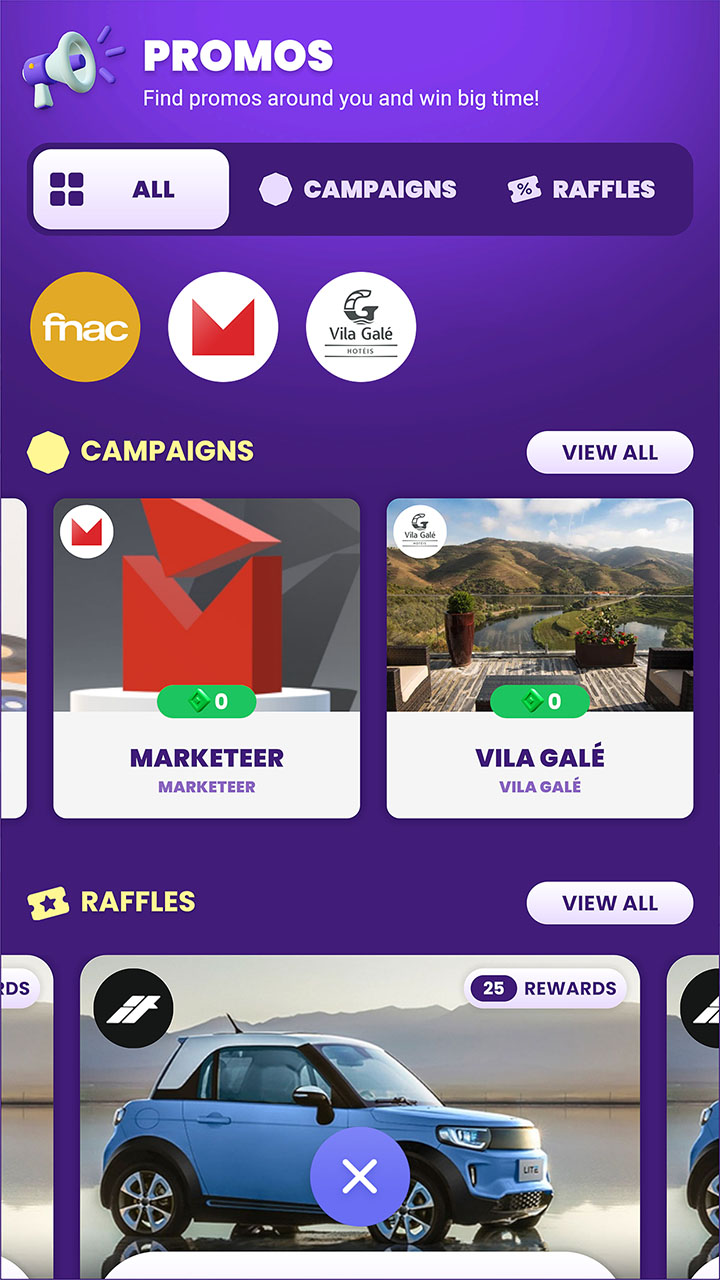Switch to the All tab
Screen dimensions: 720x1280
131,189
